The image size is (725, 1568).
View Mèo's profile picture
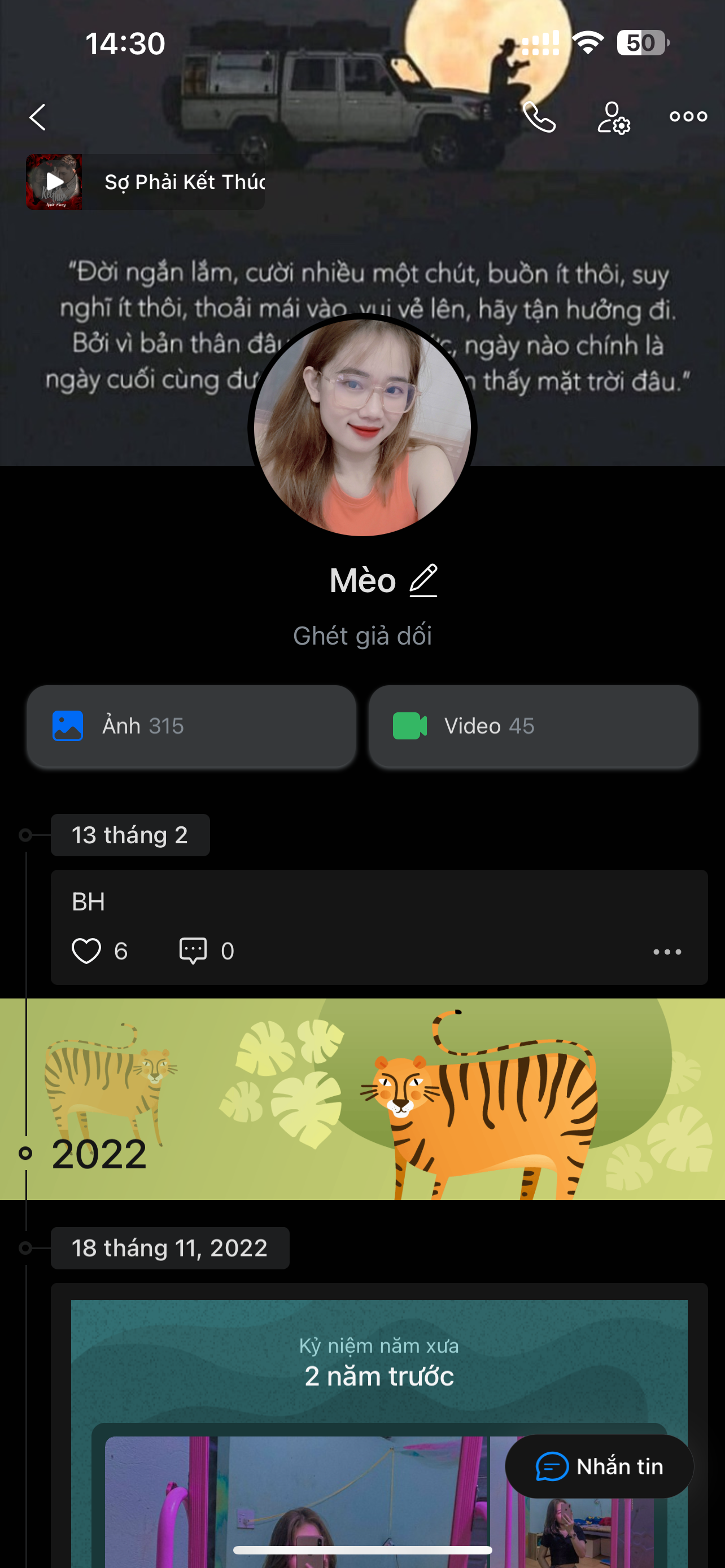point(362,427)
